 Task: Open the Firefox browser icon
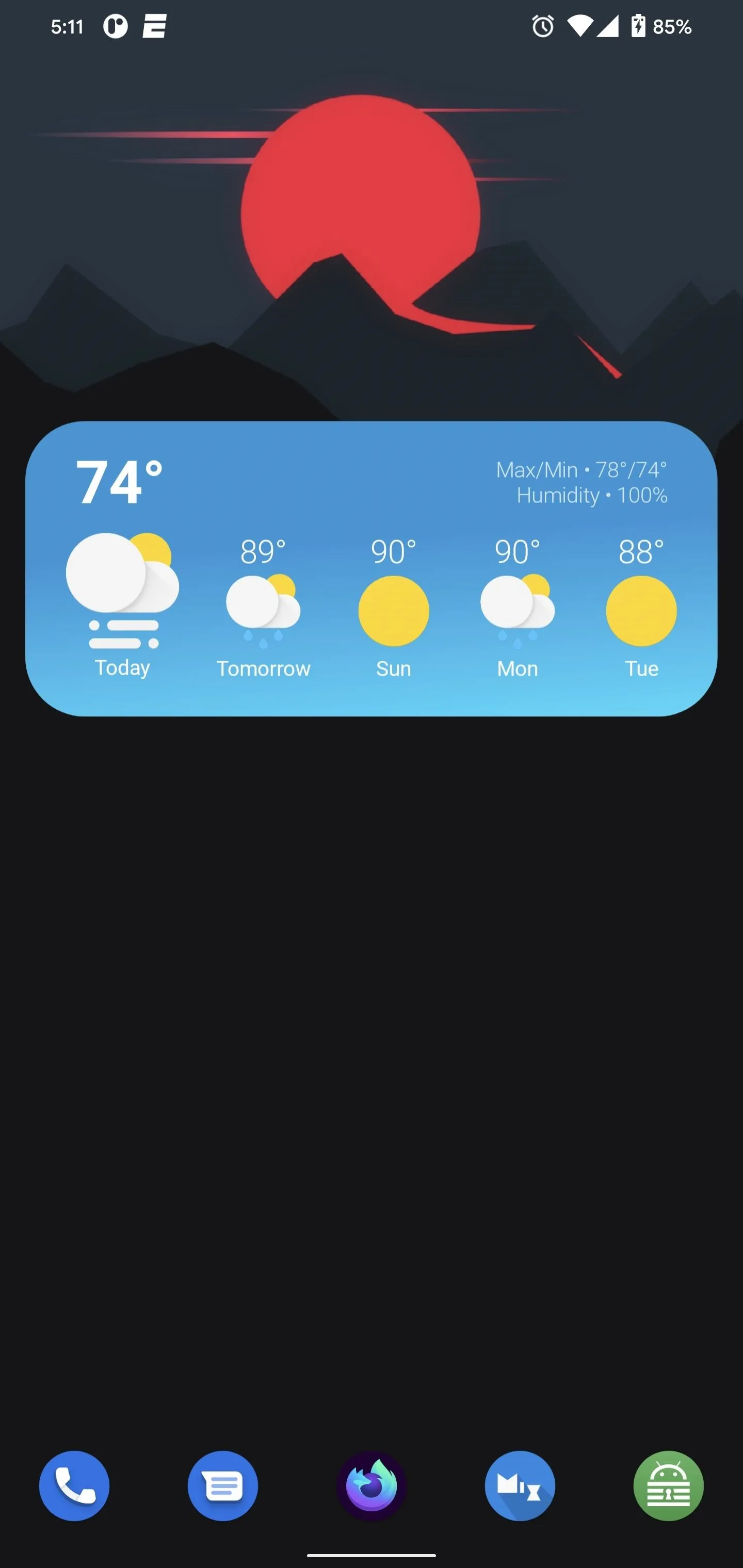click(372, 1485)
